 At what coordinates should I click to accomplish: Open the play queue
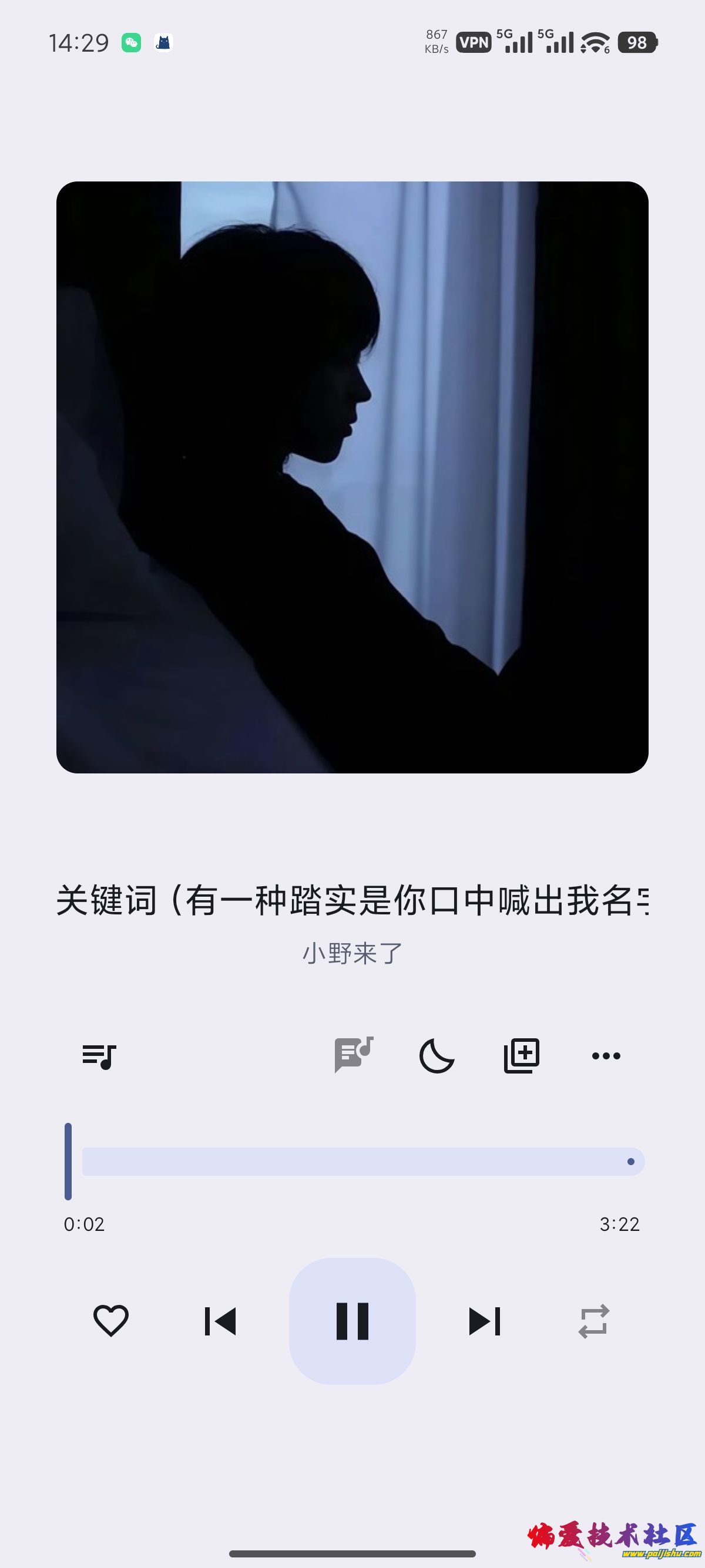click(x=99, y=1056)
